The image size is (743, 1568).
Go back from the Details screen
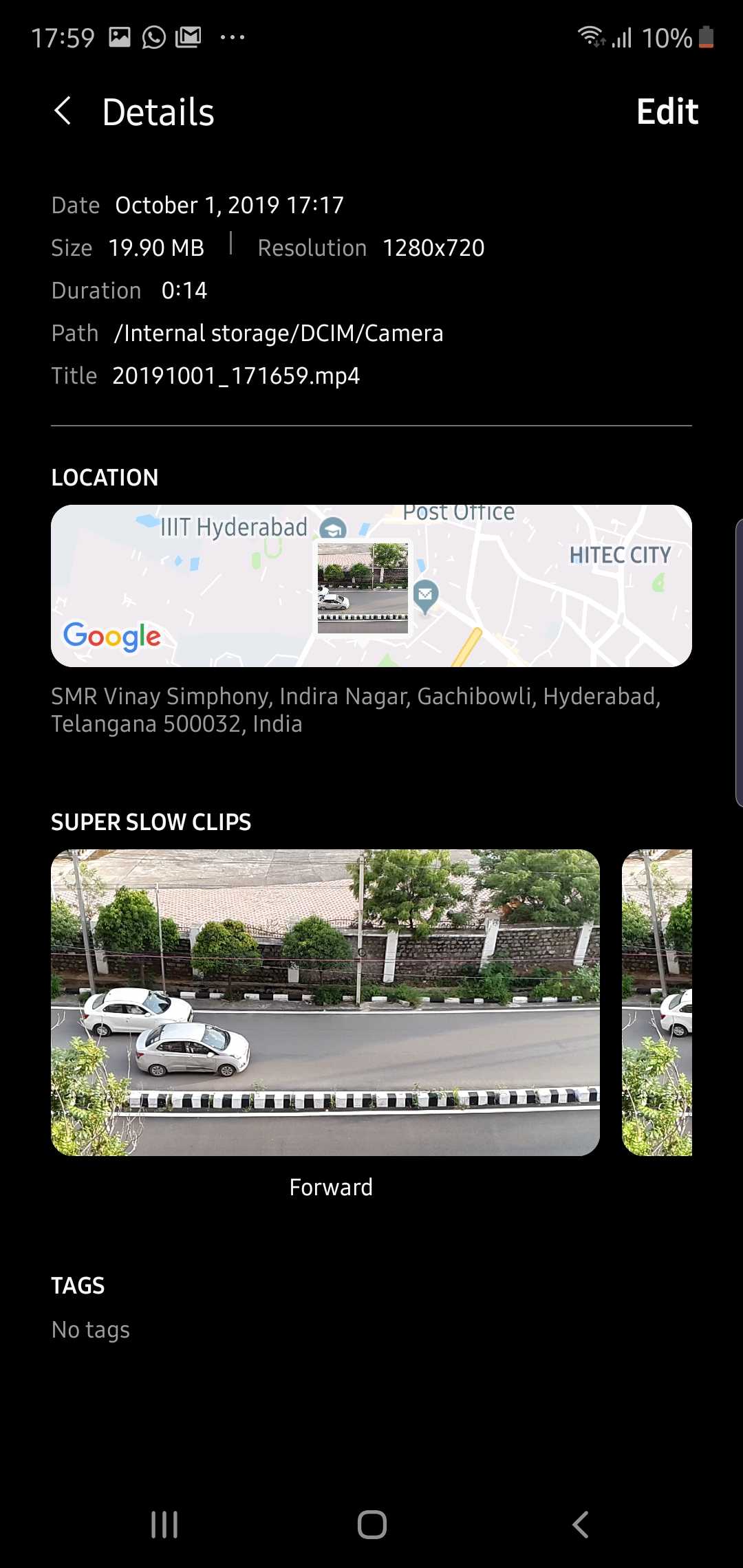(63, 111)
